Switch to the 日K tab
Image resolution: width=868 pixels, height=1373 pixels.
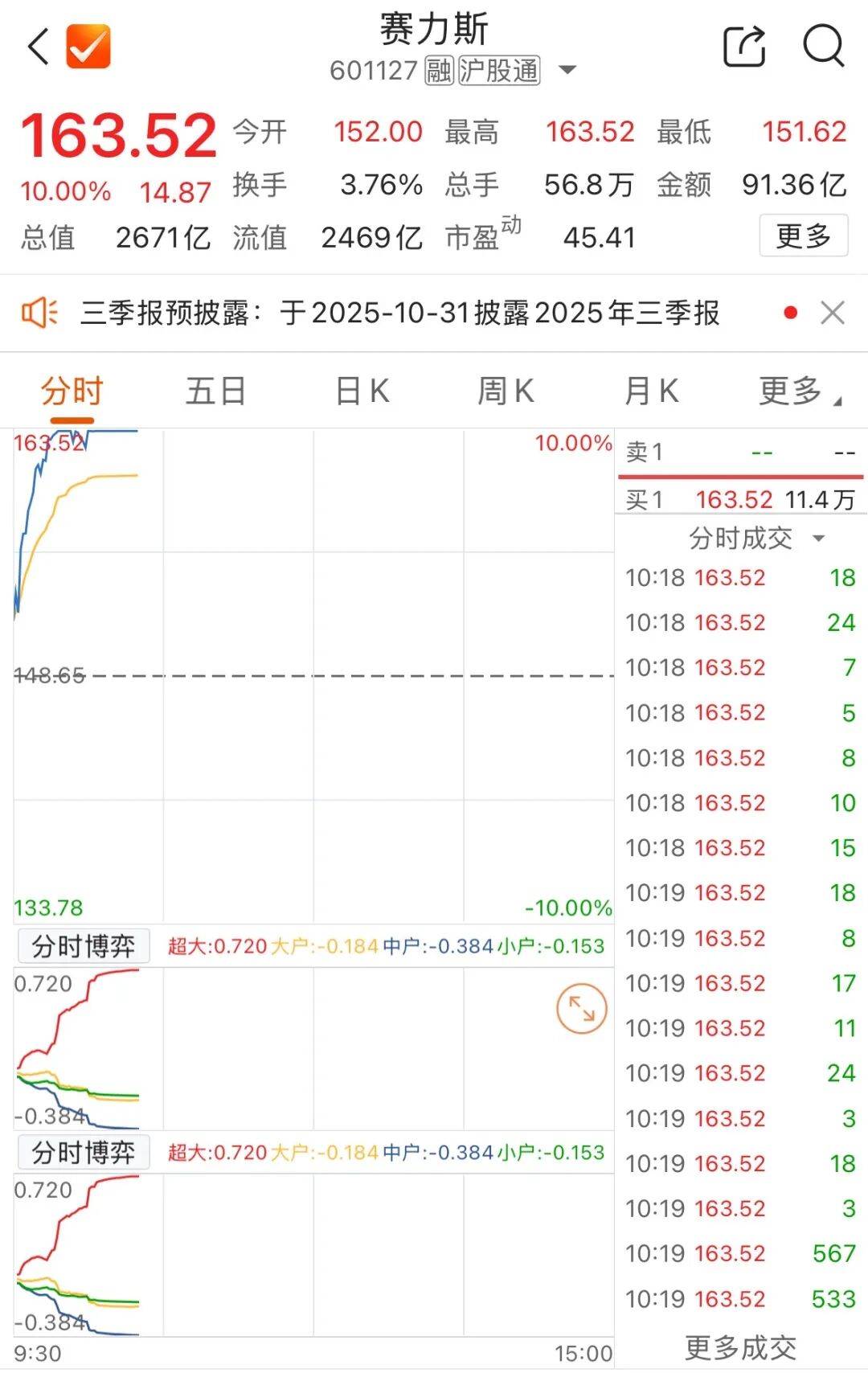tap(362, 391)
